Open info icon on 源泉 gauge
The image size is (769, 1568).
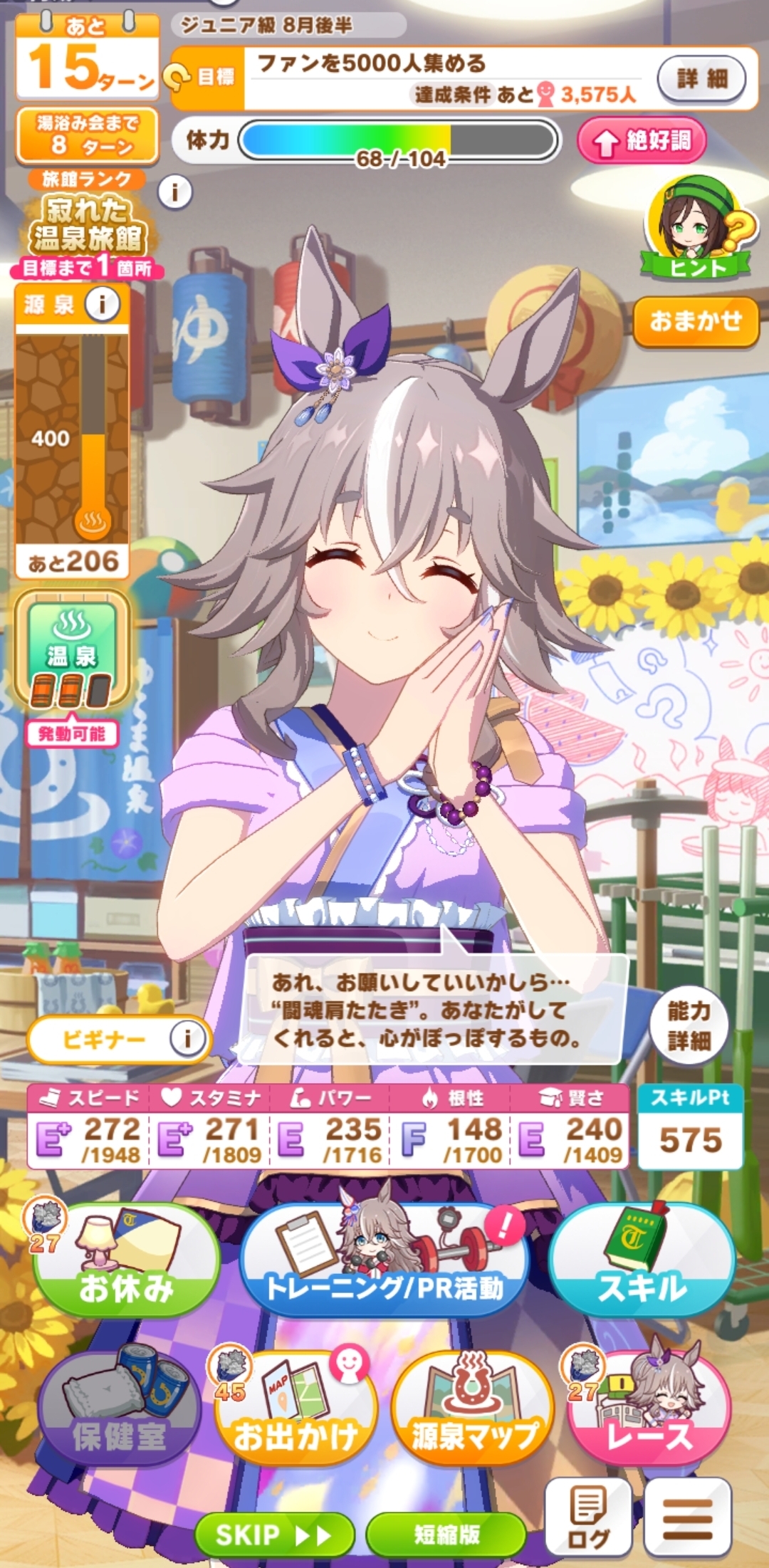103,305
